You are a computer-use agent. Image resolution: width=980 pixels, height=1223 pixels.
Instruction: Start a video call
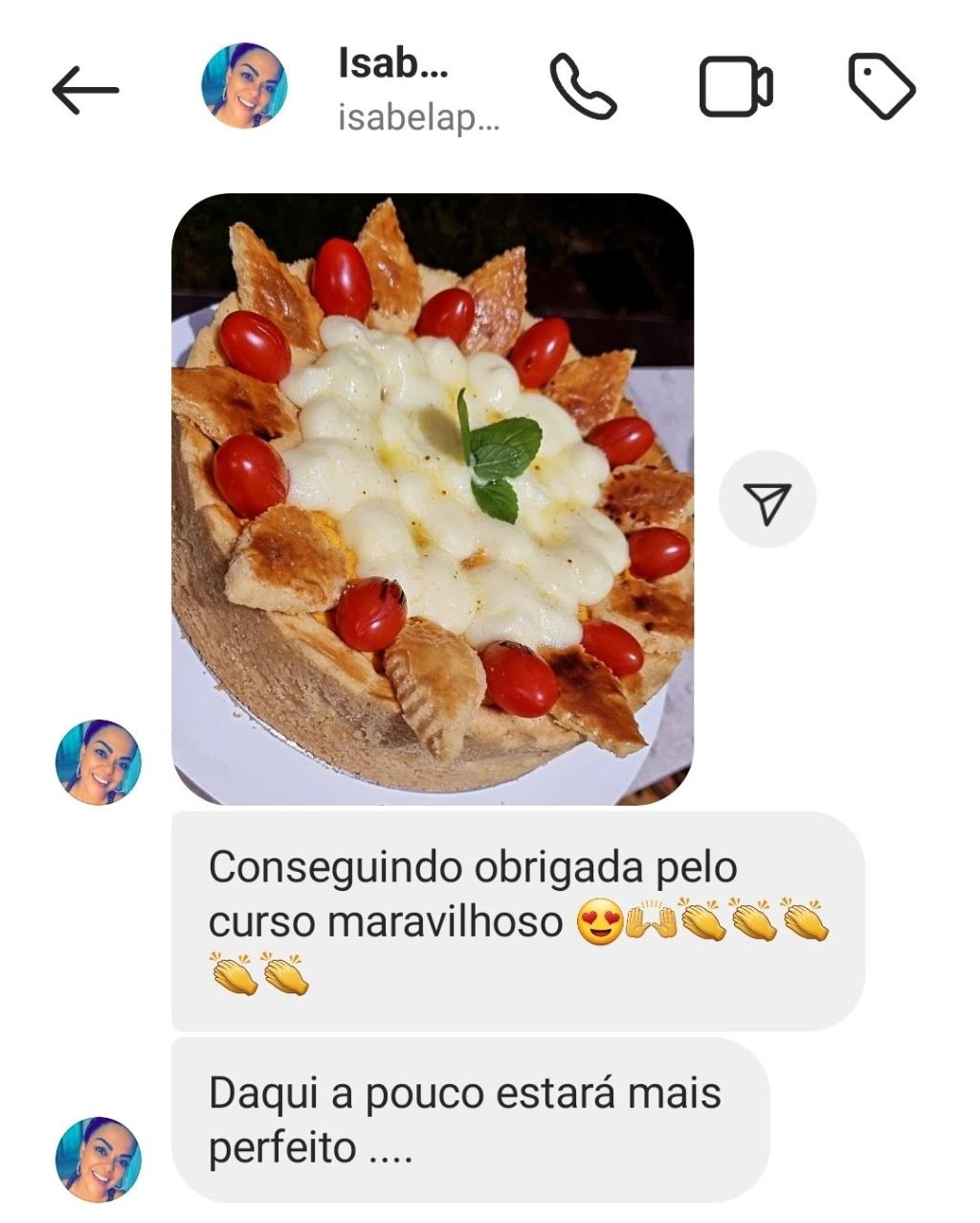[735, 87]
